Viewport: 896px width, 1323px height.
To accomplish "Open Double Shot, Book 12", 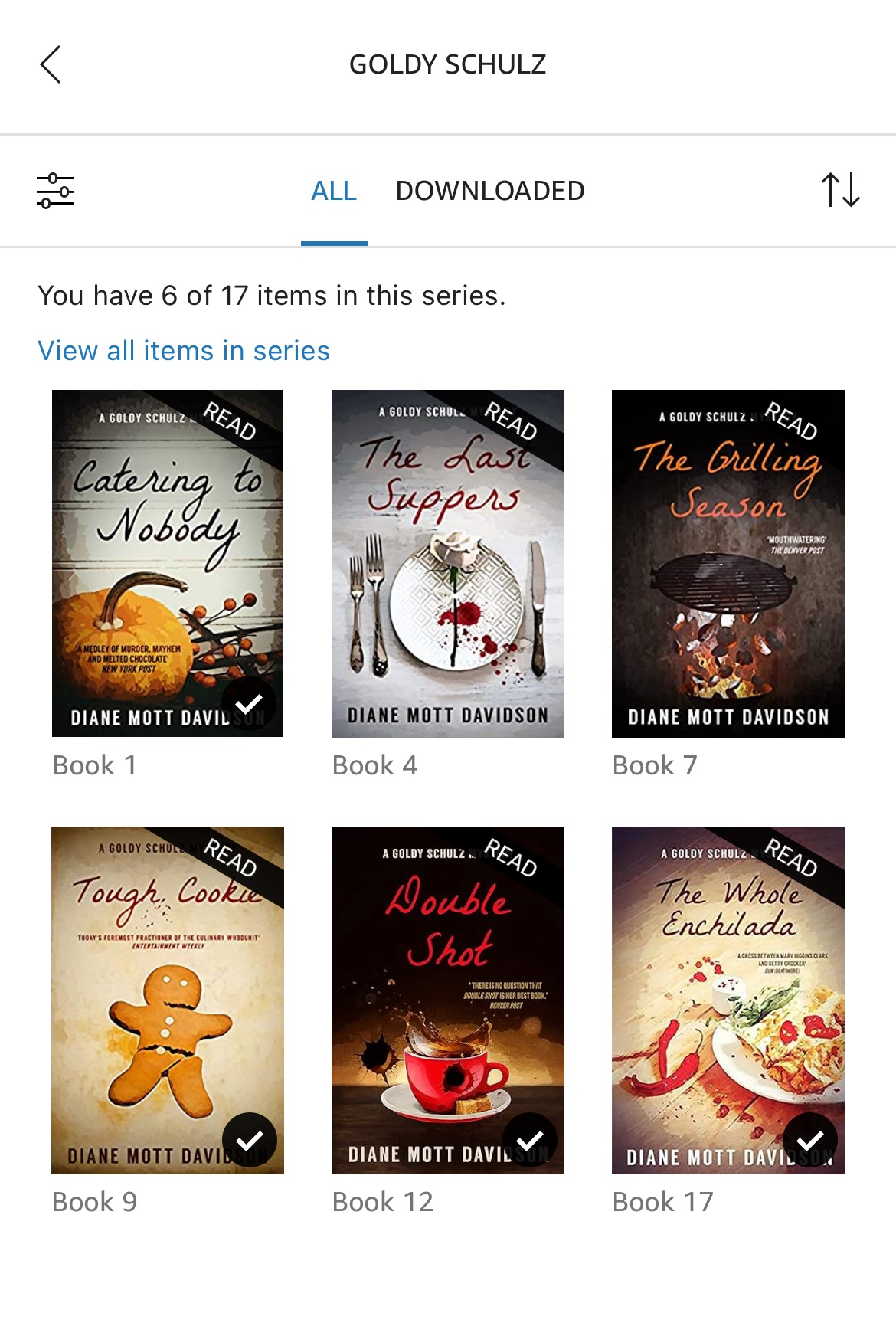I will (x=448, y=1000).
